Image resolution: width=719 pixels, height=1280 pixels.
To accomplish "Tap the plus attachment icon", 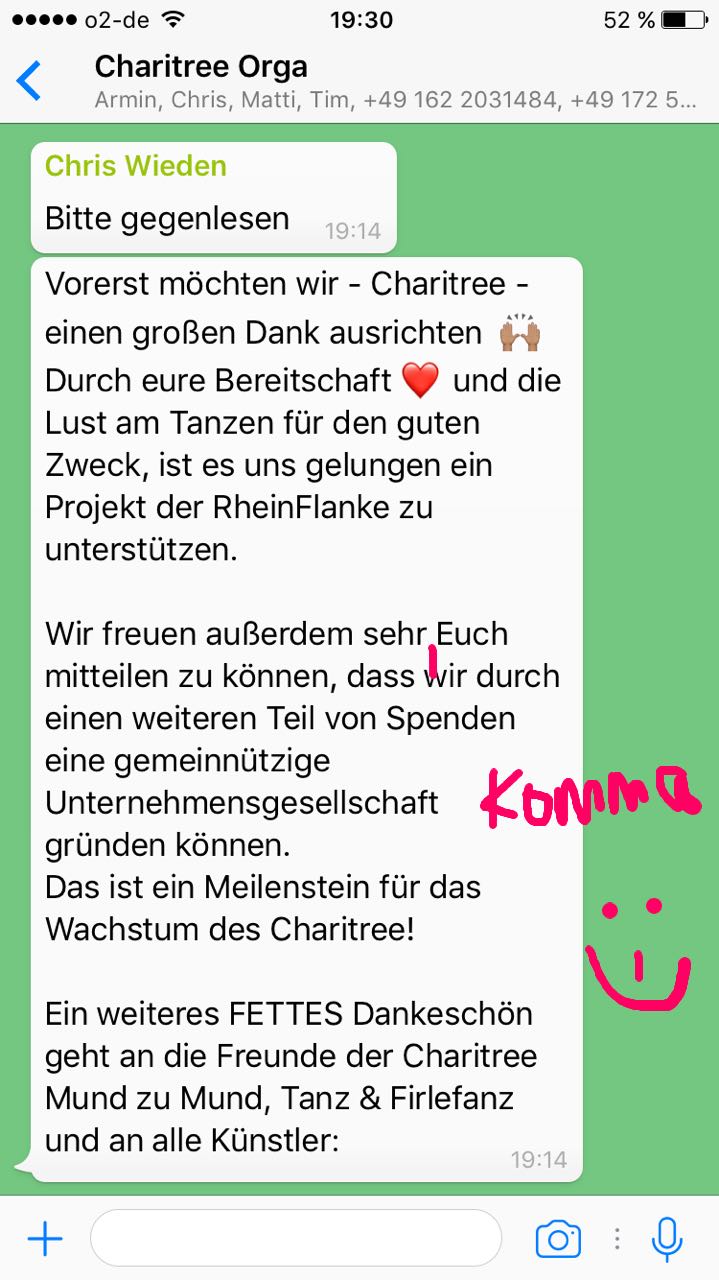I will tap(45, 1240).
